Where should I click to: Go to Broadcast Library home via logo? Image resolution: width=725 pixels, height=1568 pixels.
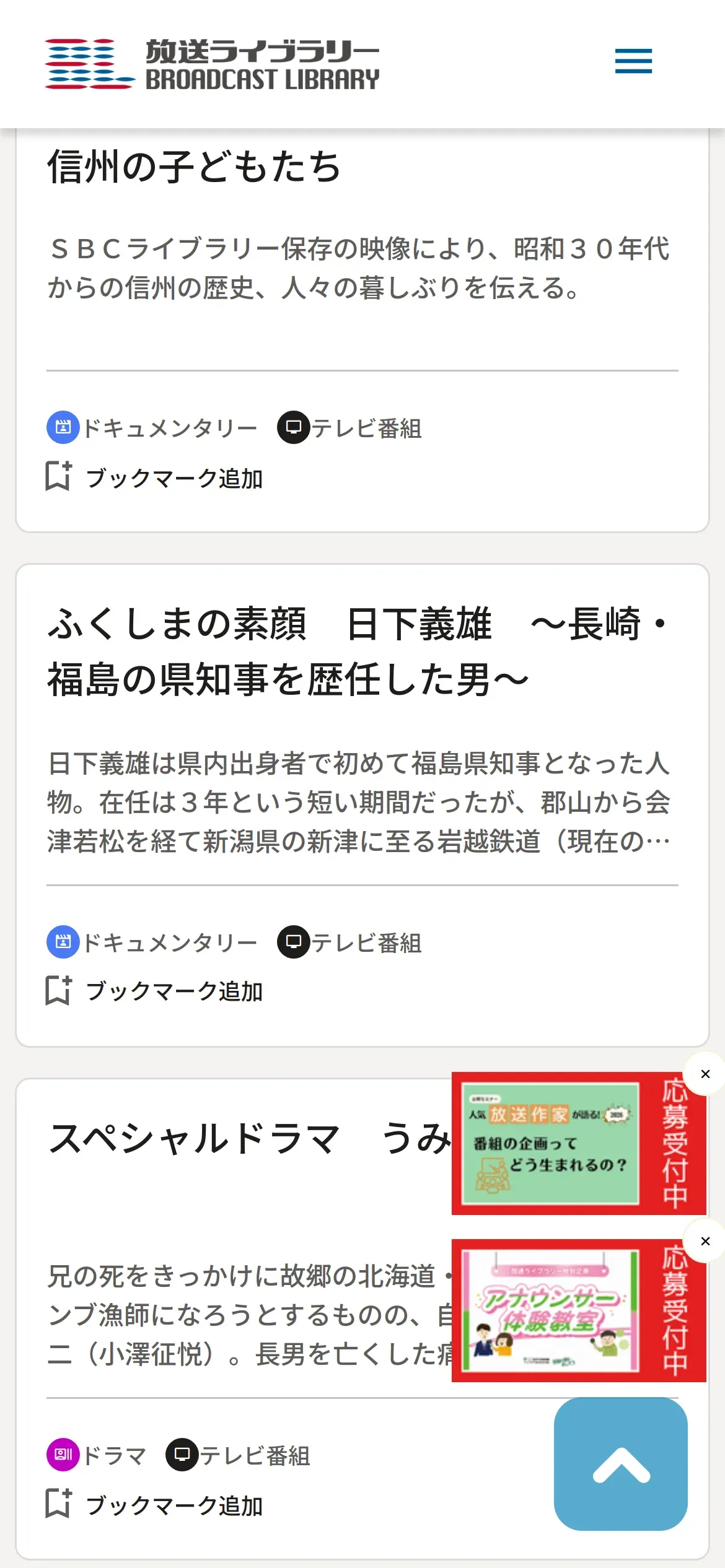[212, 64]
